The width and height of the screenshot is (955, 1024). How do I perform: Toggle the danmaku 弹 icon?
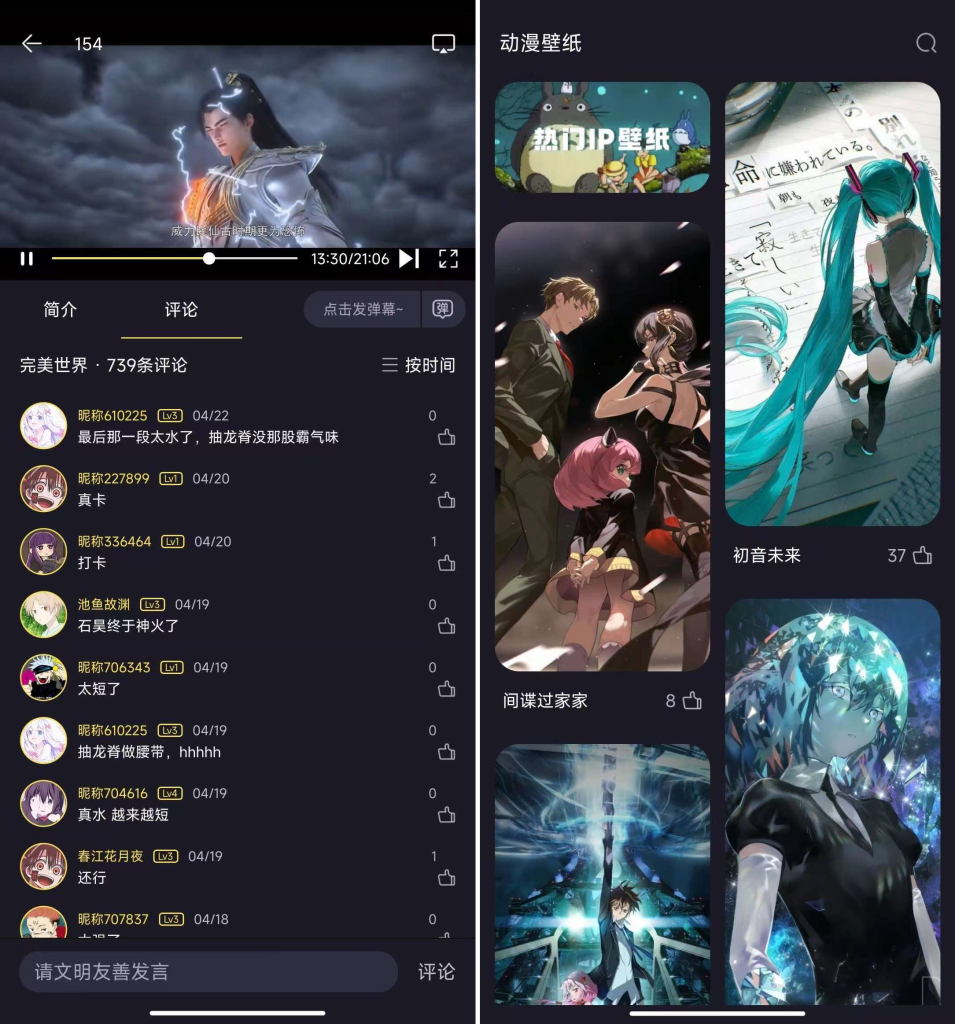point(442,310)
